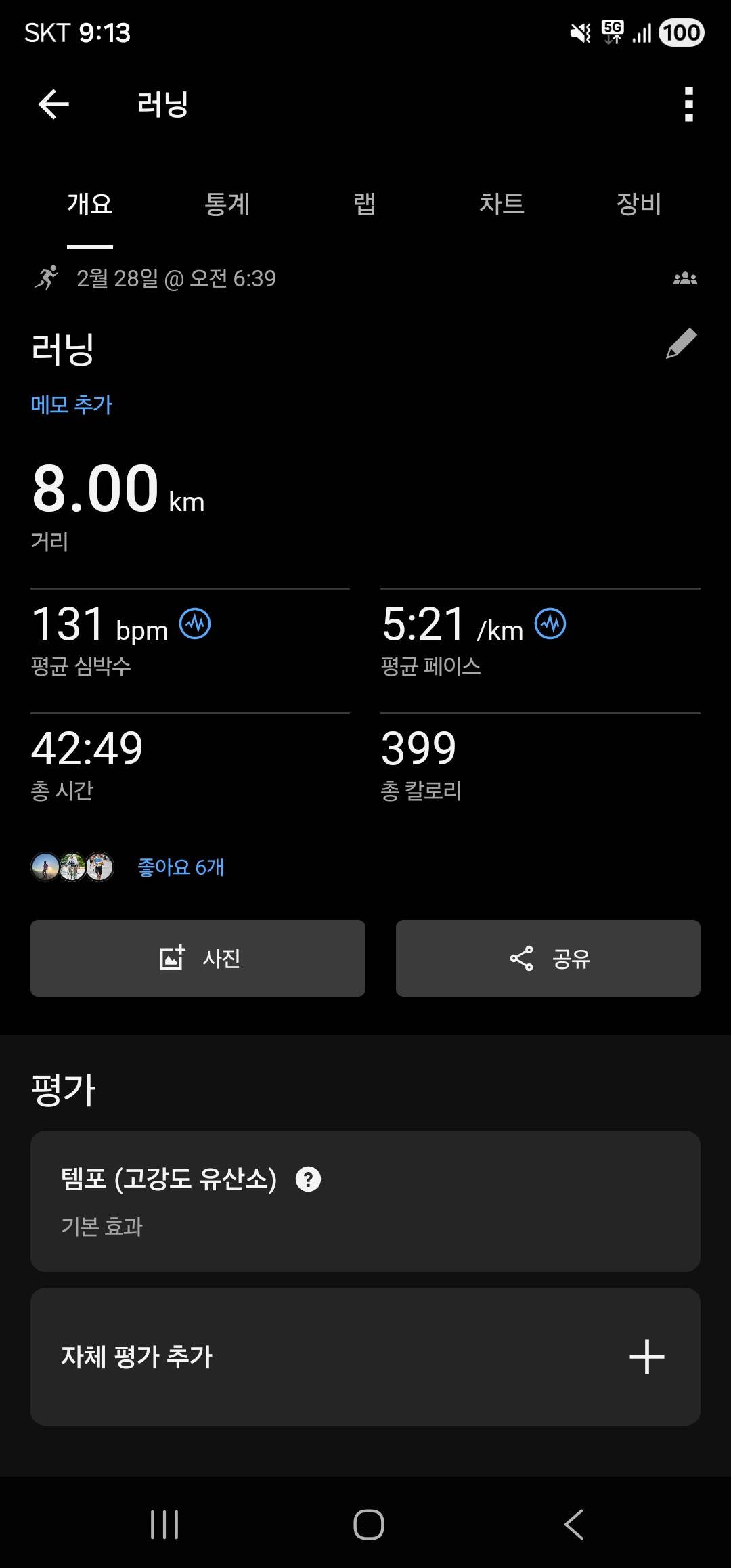
Task: Open the pace chart icon beside 5:21/km
Action: pos(550,624)
